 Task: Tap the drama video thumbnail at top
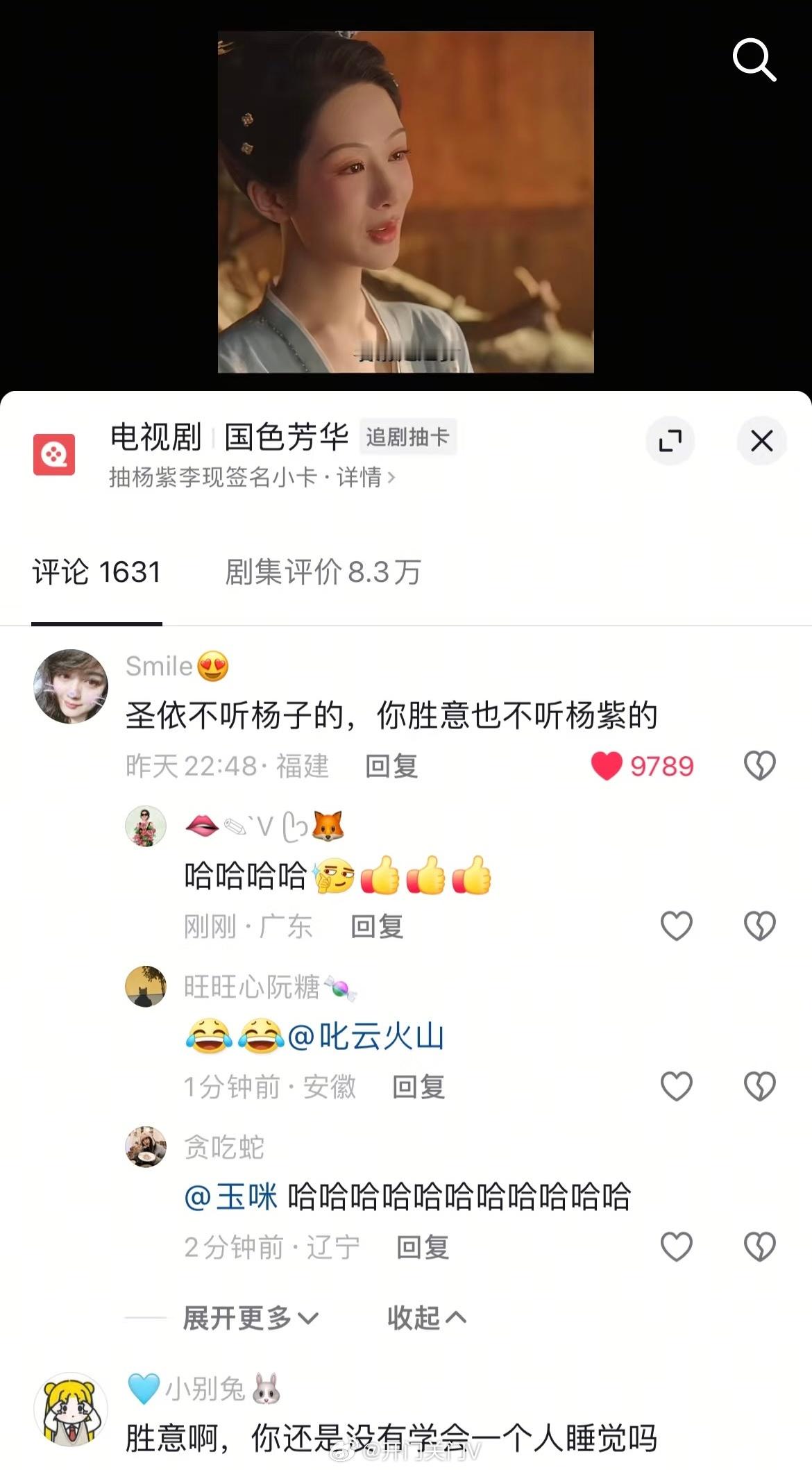(406, 201)
